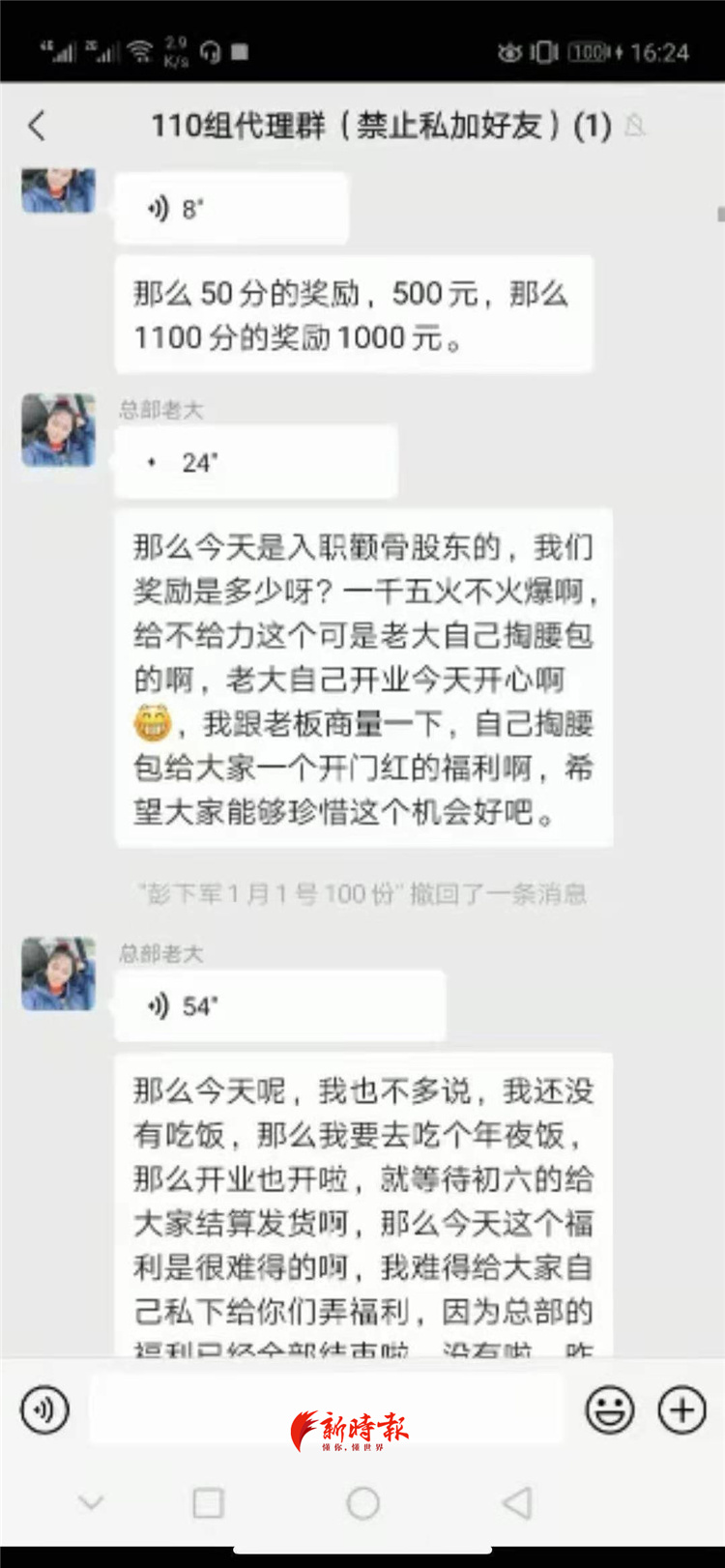Tap the plus icon to add attachments

(x=682, y=1410)
